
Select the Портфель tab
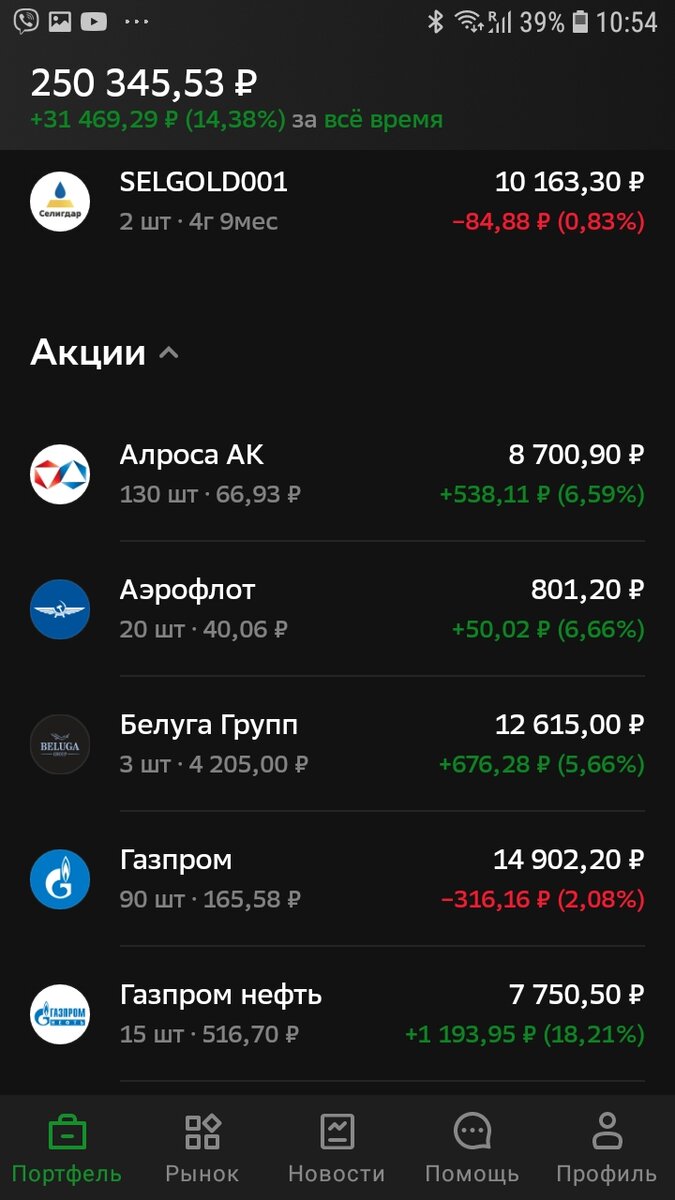[x=67, y=1148]
